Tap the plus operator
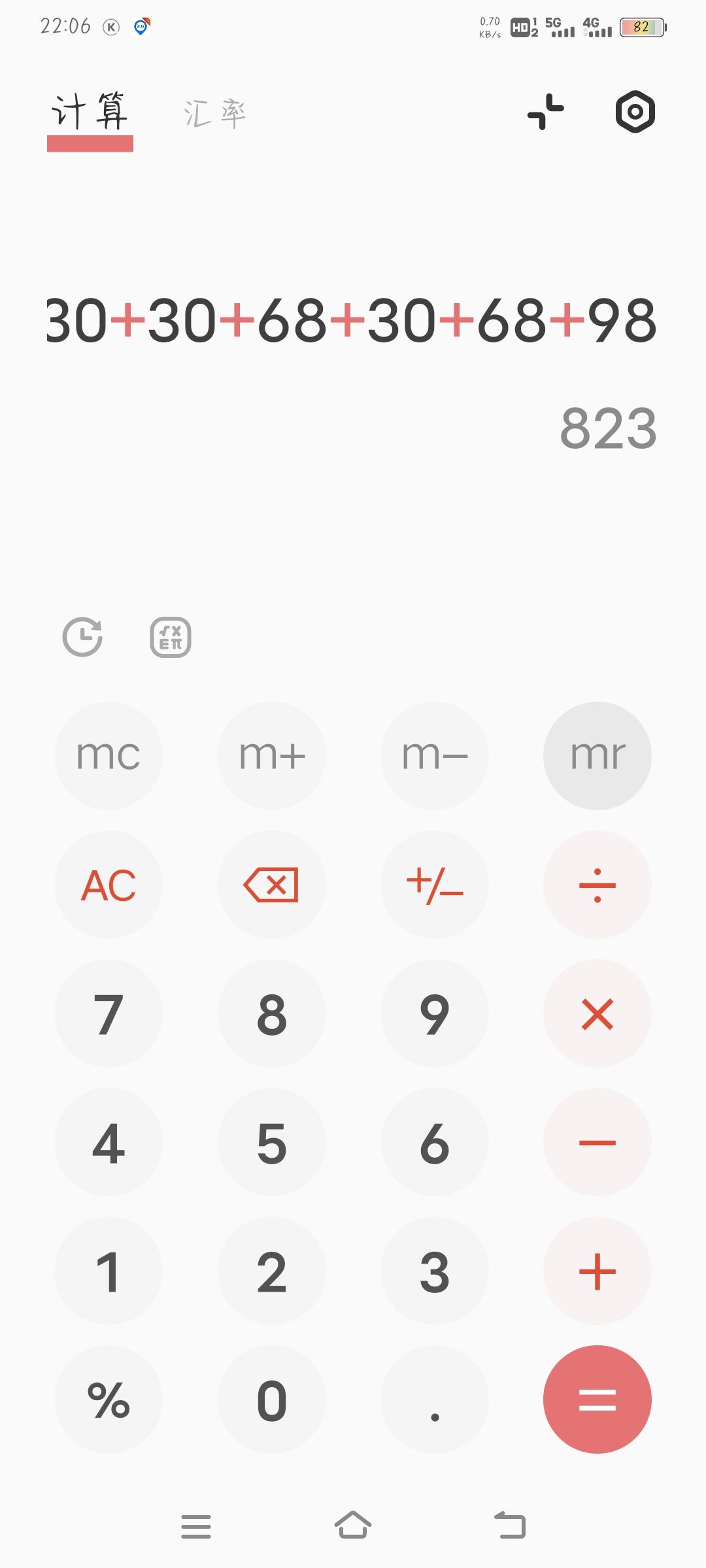 pyautogui.click(x=597, y=1271)
